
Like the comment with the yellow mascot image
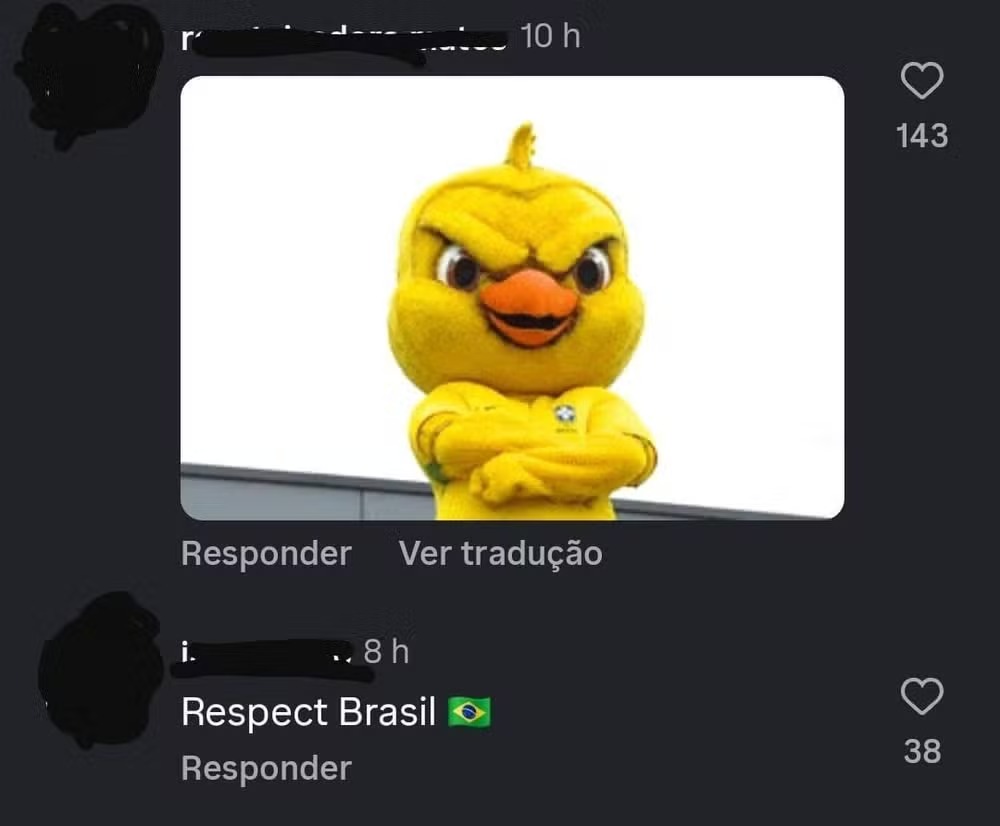pyautogui.click(x=921, y=82)
